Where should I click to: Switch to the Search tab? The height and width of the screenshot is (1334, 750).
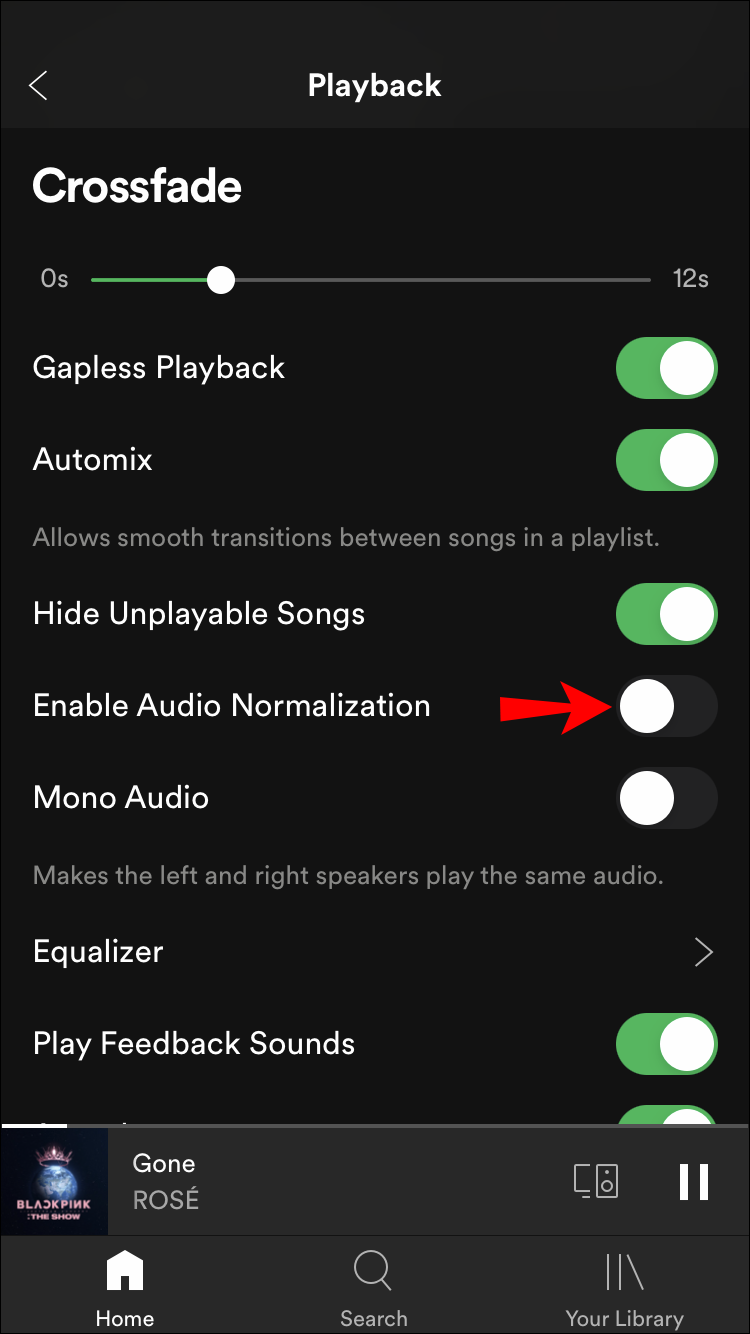[x=374, y=1288]
